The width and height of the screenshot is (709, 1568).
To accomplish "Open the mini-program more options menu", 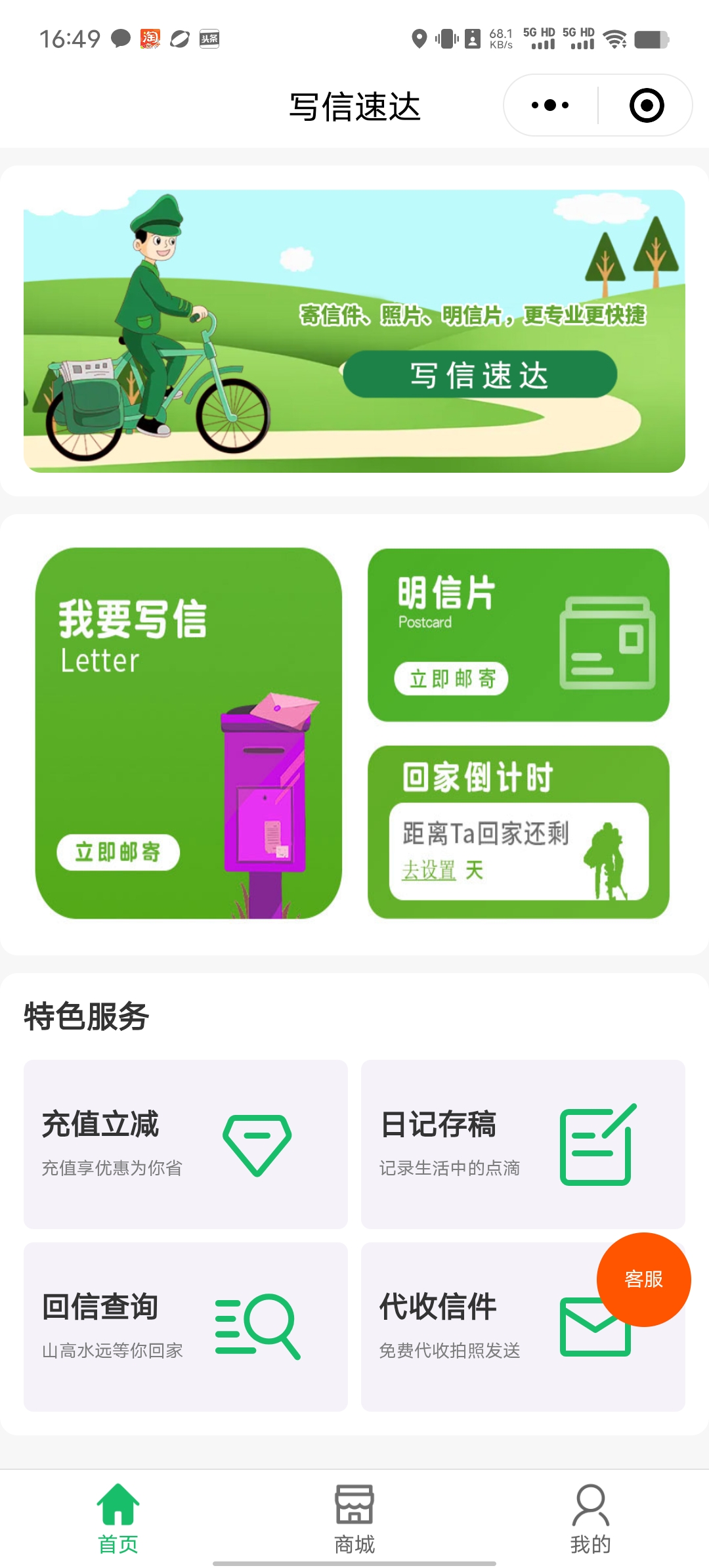I will (551, 105).
